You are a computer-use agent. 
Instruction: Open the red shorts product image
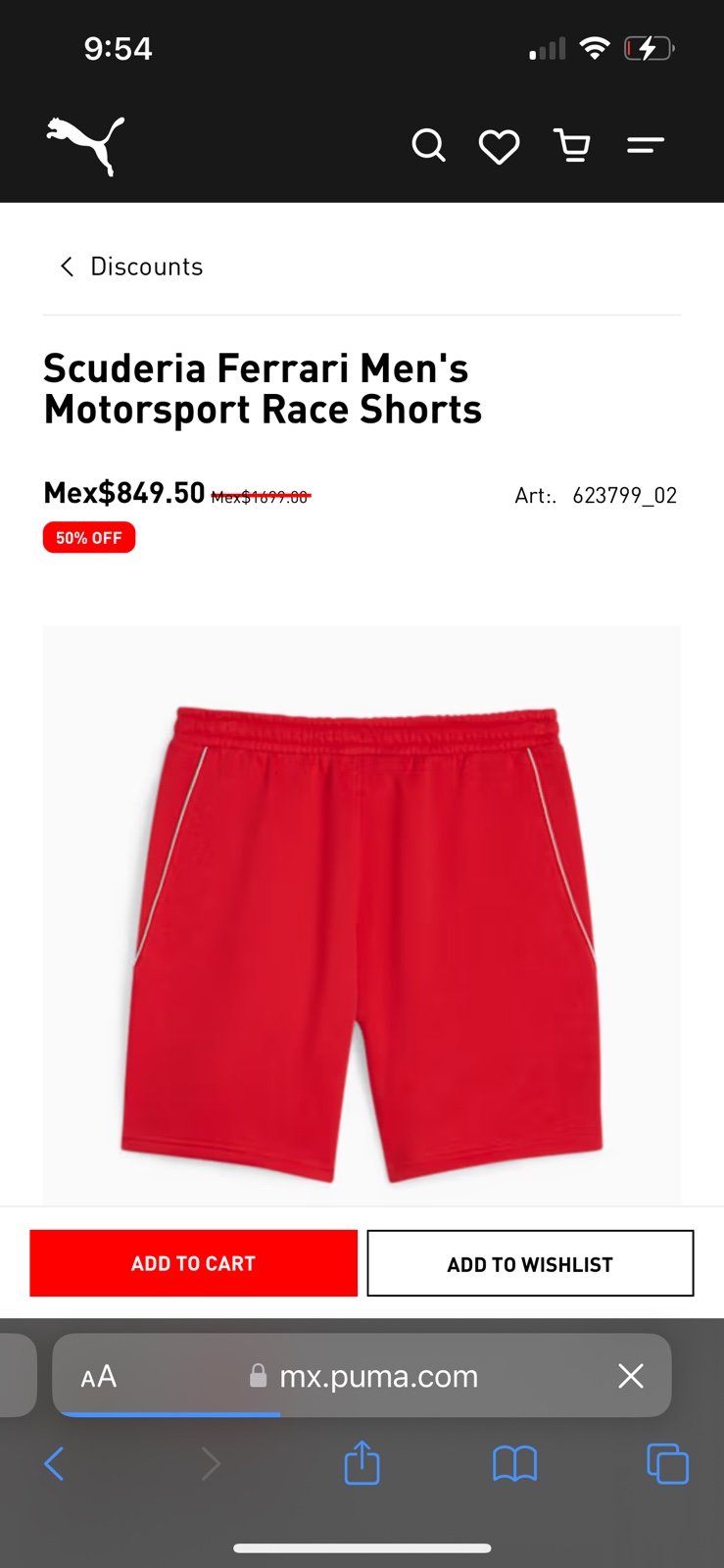pos(362,915)
